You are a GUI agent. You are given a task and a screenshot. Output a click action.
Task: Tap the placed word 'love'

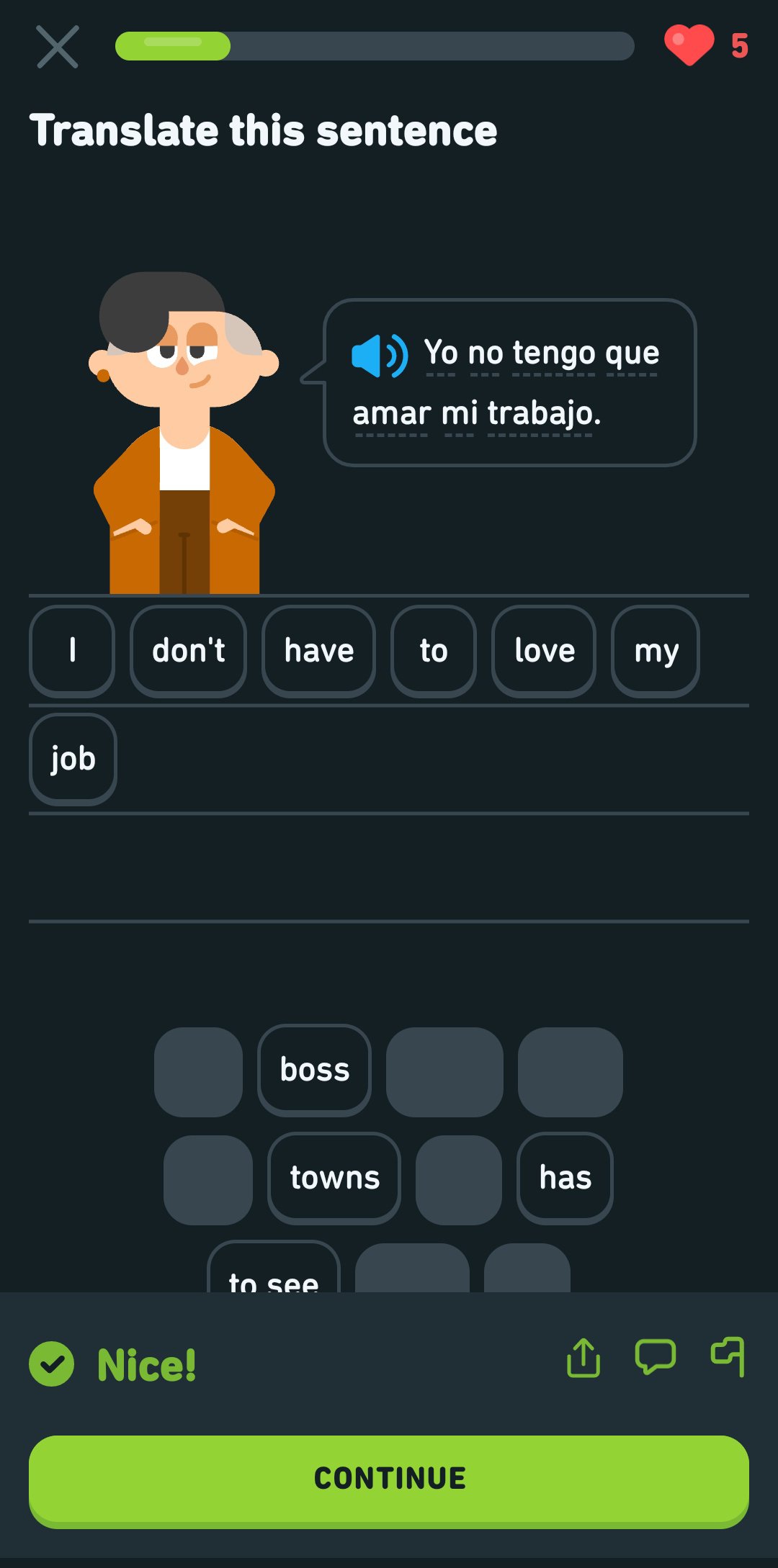coord(544,652)
